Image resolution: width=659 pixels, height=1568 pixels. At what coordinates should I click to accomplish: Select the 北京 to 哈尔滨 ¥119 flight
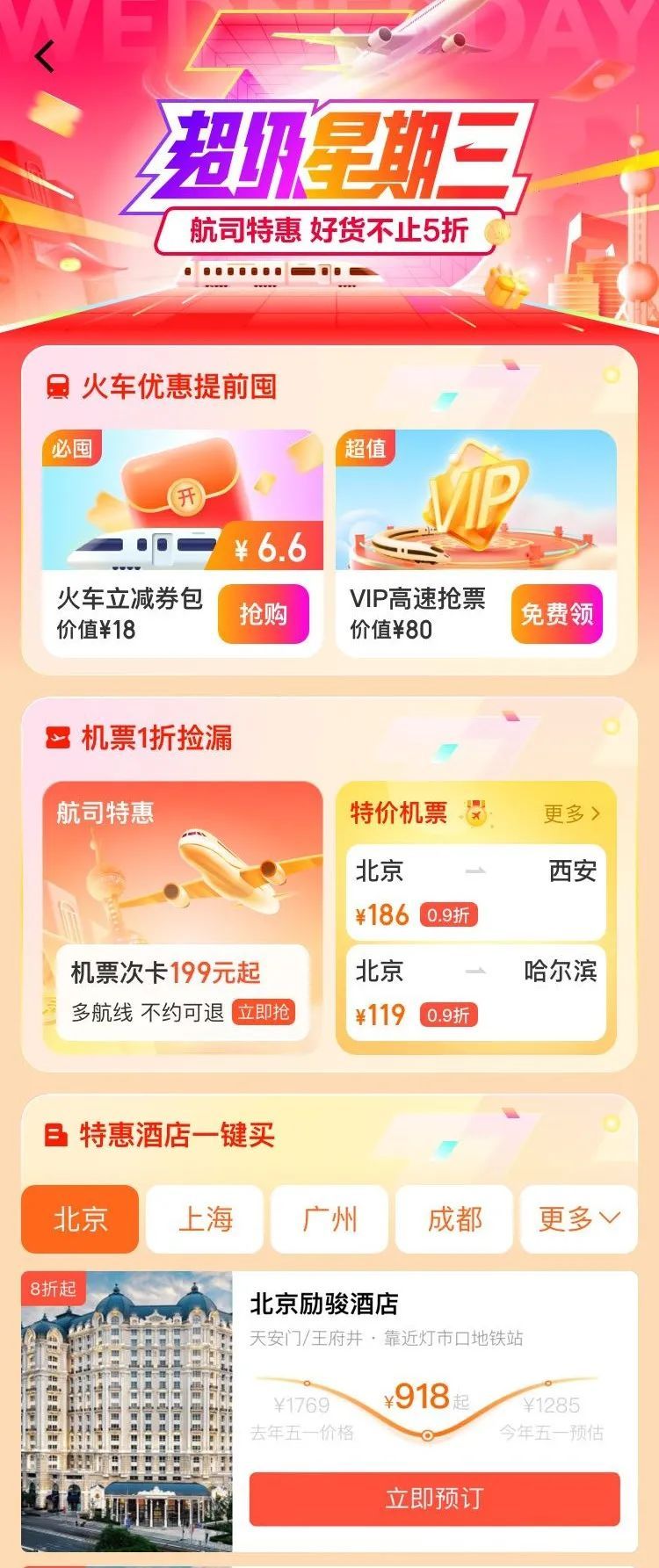point(475,993)
